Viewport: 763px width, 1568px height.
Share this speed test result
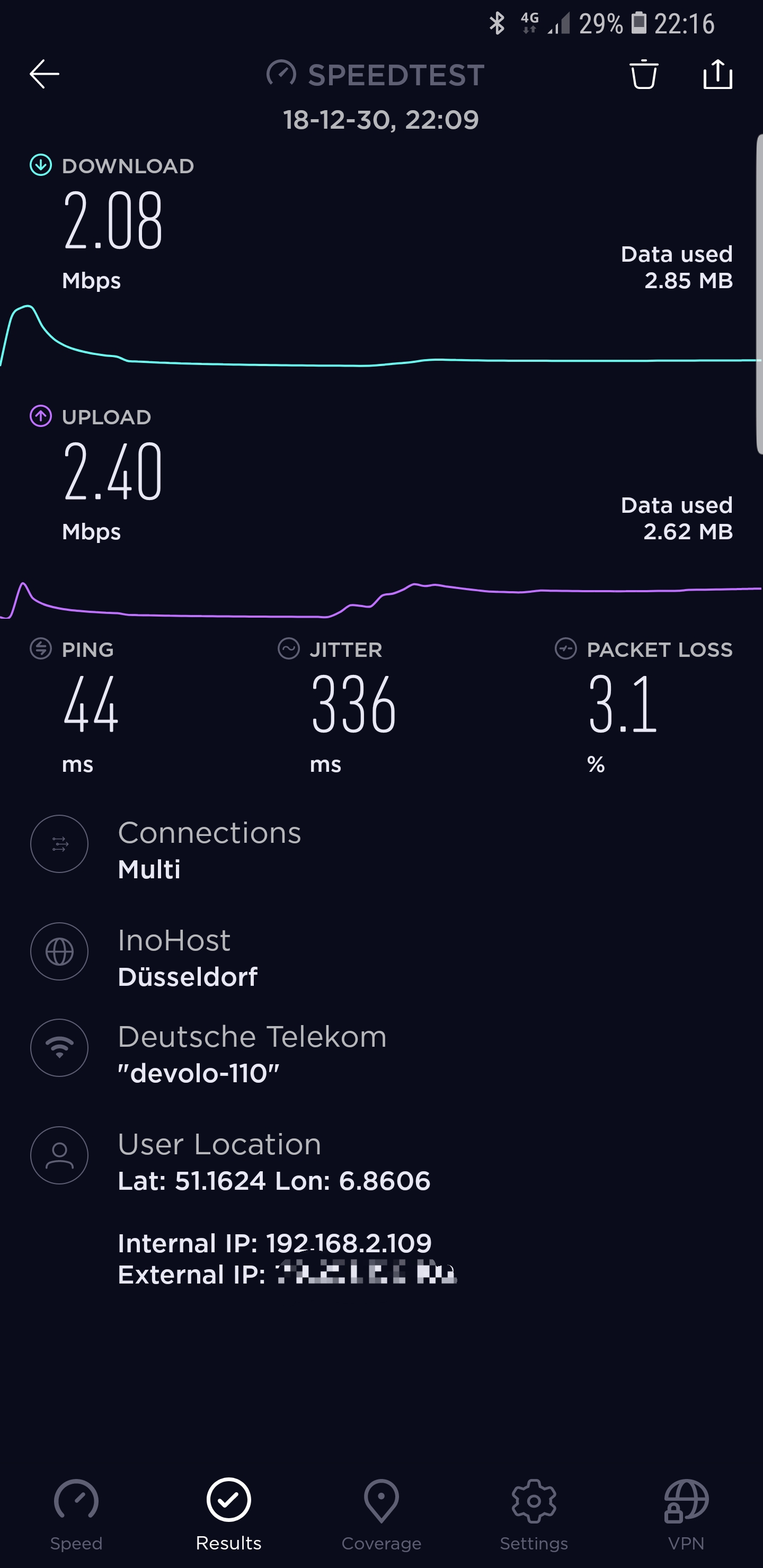click(717, 74)
